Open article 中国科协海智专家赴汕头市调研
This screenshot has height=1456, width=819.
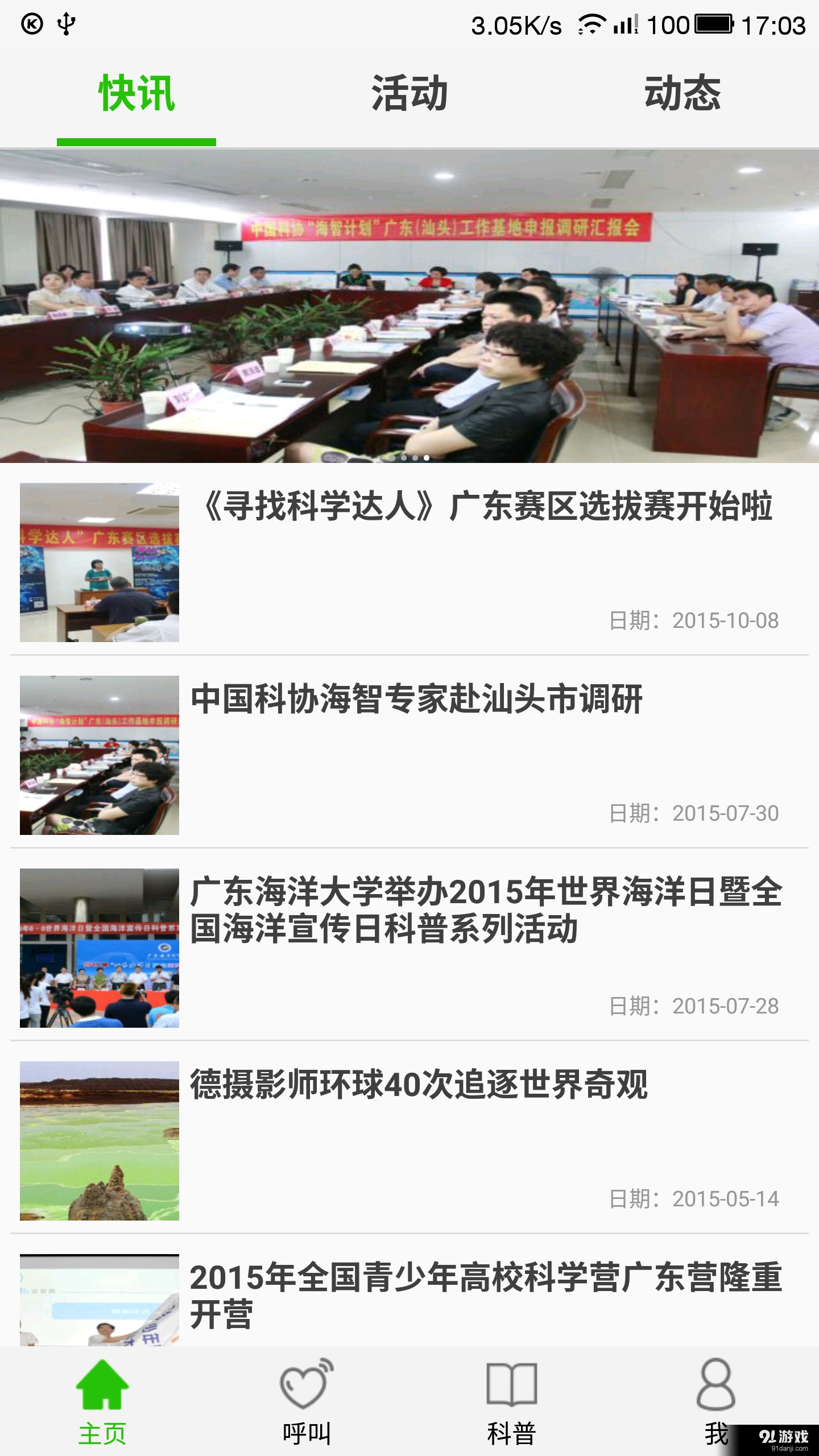[415, 705]
